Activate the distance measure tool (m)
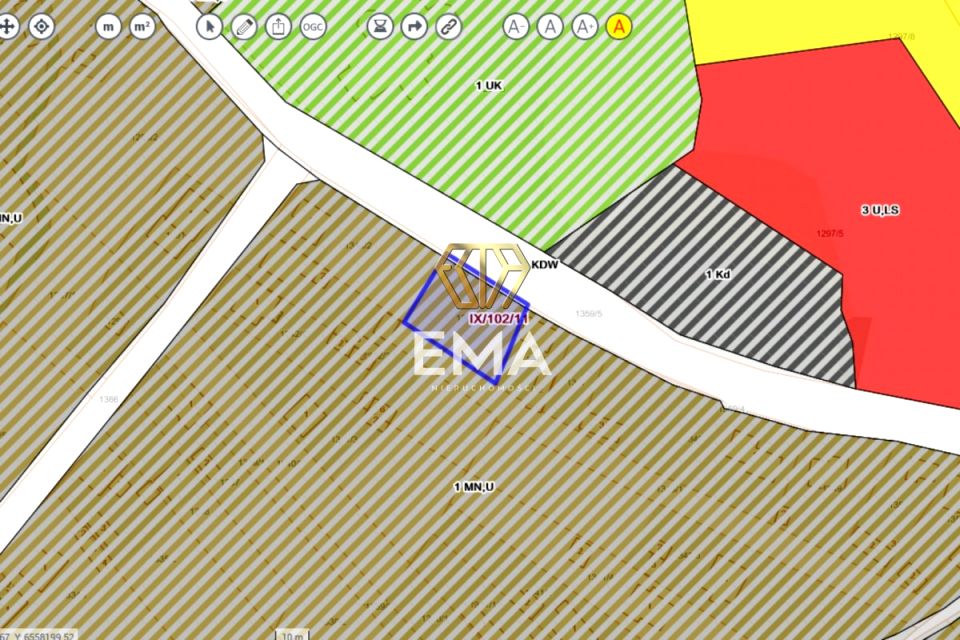The height and width of the screenshot is (640, 960). [109, 27]
